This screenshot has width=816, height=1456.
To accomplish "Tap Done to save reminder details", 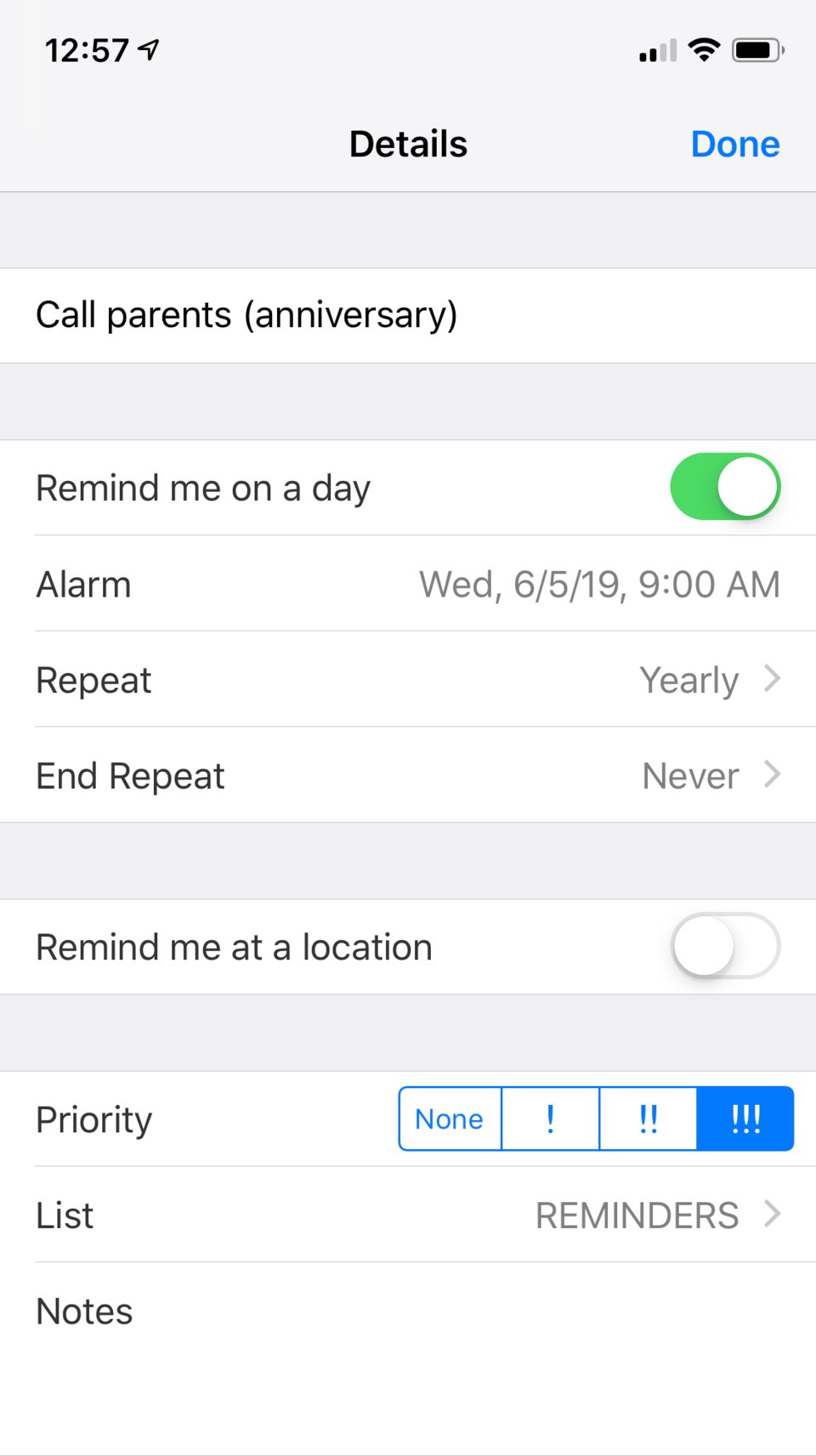I will pyautogui.click(x=734, y=144).
